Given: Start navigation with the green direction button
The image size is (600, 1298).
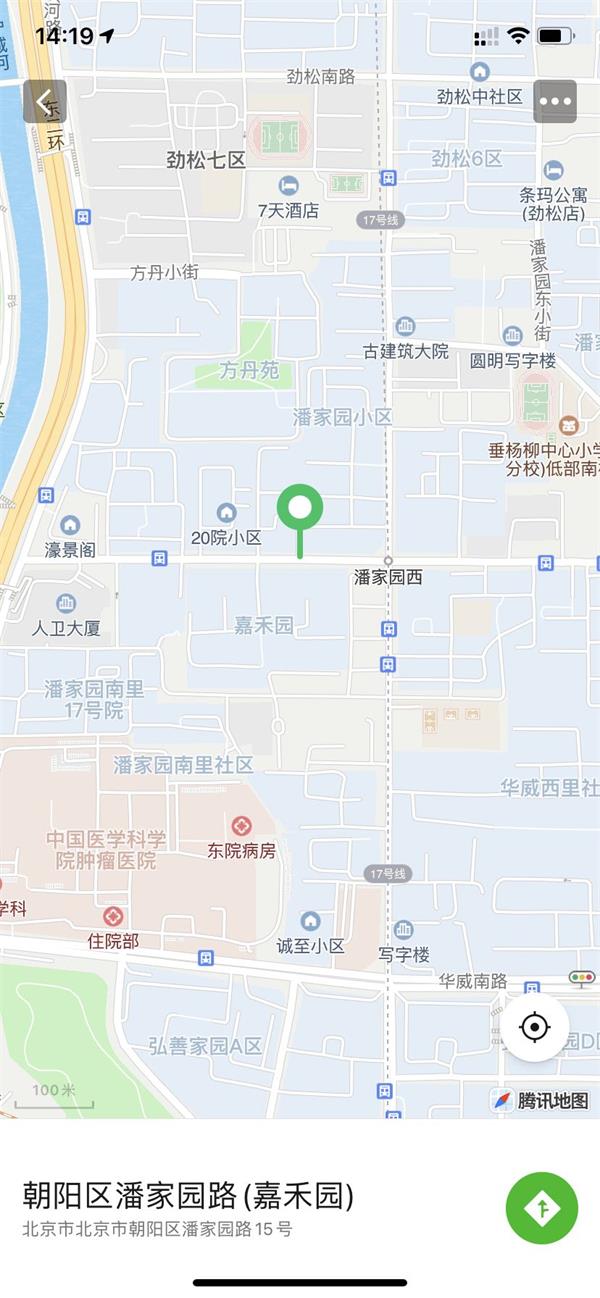Looking at the screenshot, I should (542, 1208).
